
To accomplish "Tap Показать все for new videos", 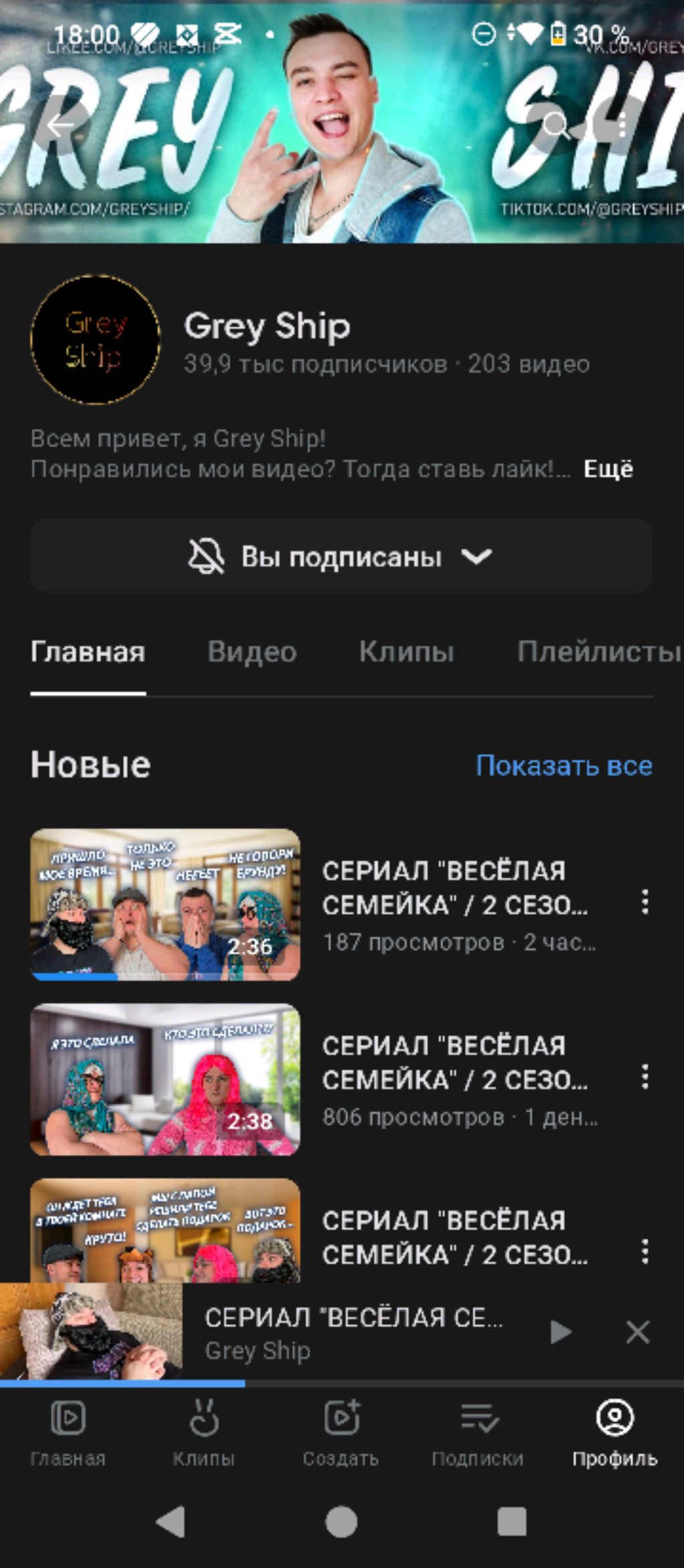I will pos(564,765).
